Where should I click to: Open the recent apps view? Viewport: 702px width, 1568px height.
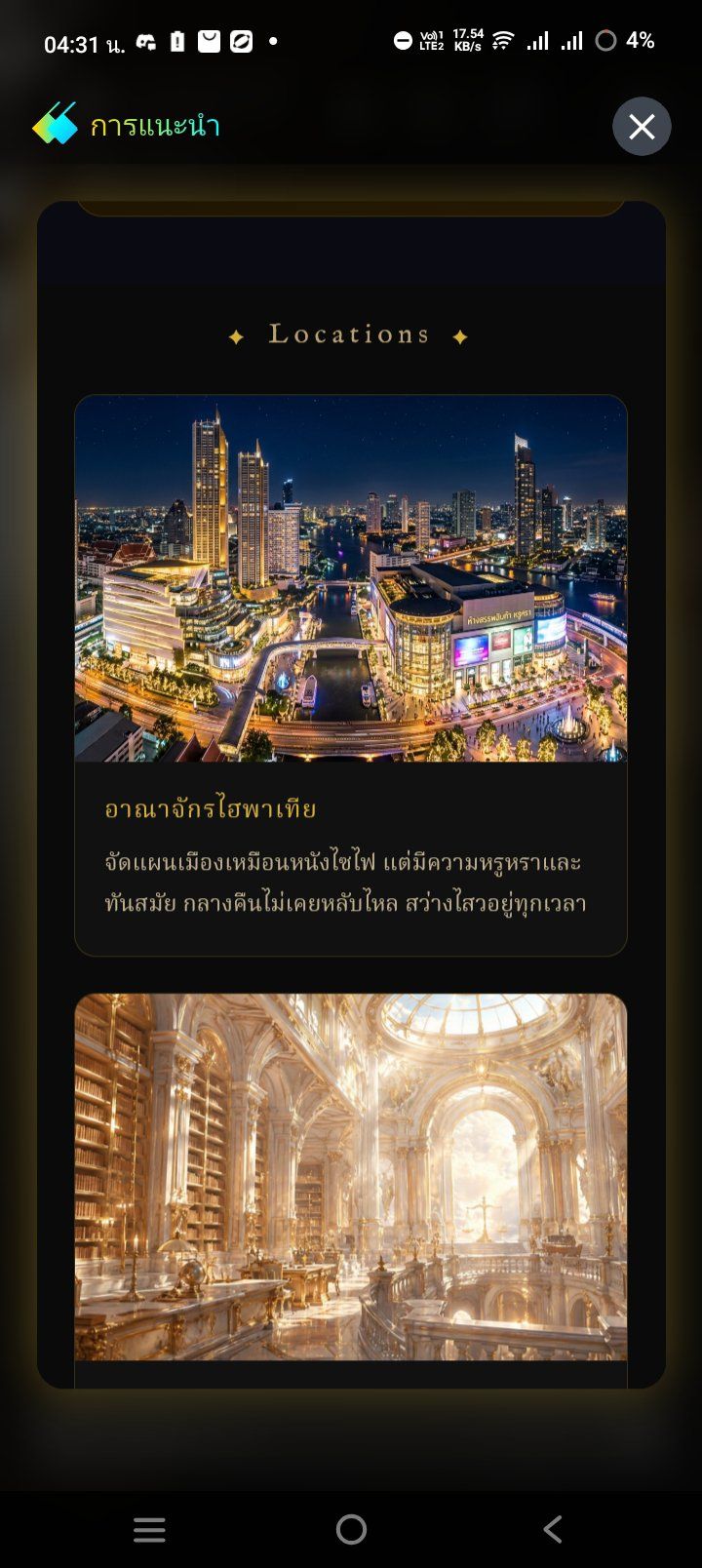(149, 1529)
